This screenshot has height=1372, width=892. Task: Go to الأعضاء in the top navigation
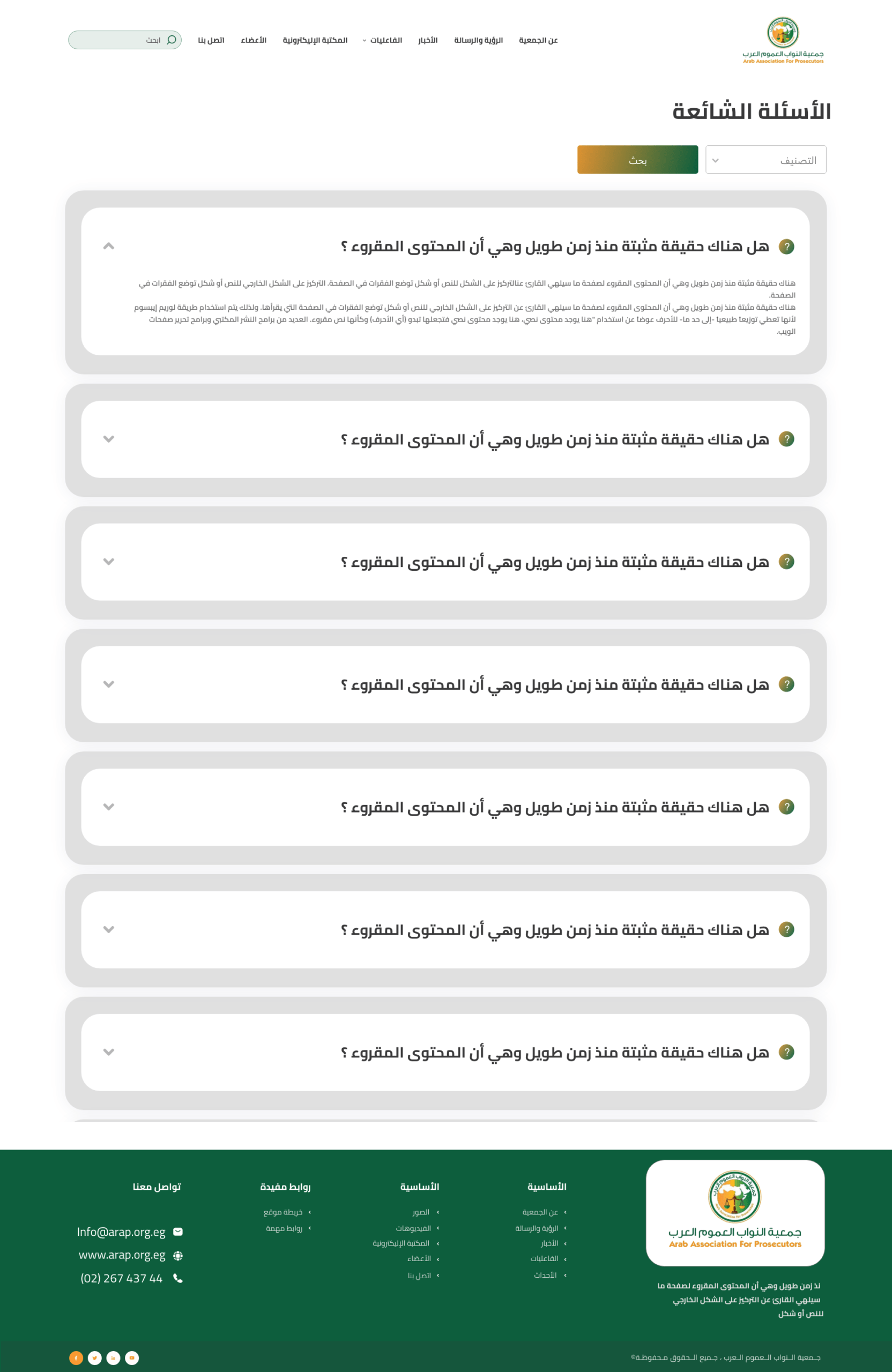[254, 40]
